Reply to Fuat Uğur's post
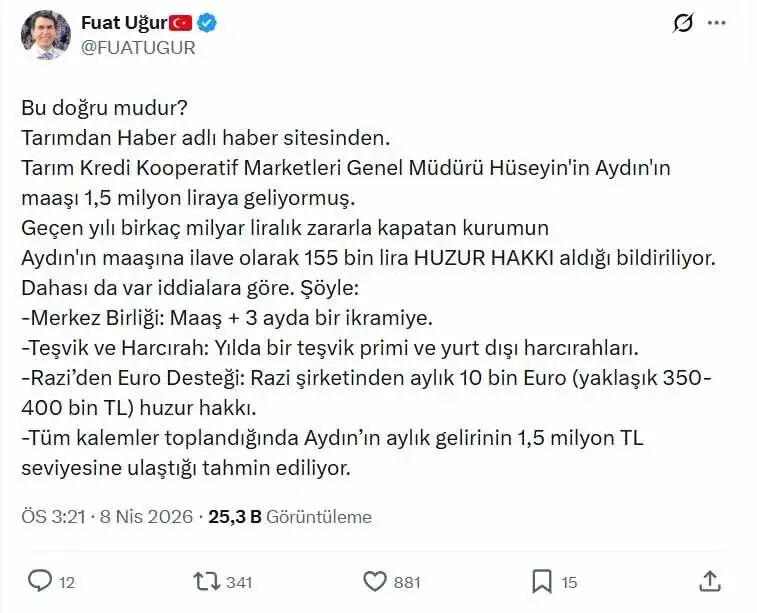 point(40,581)
